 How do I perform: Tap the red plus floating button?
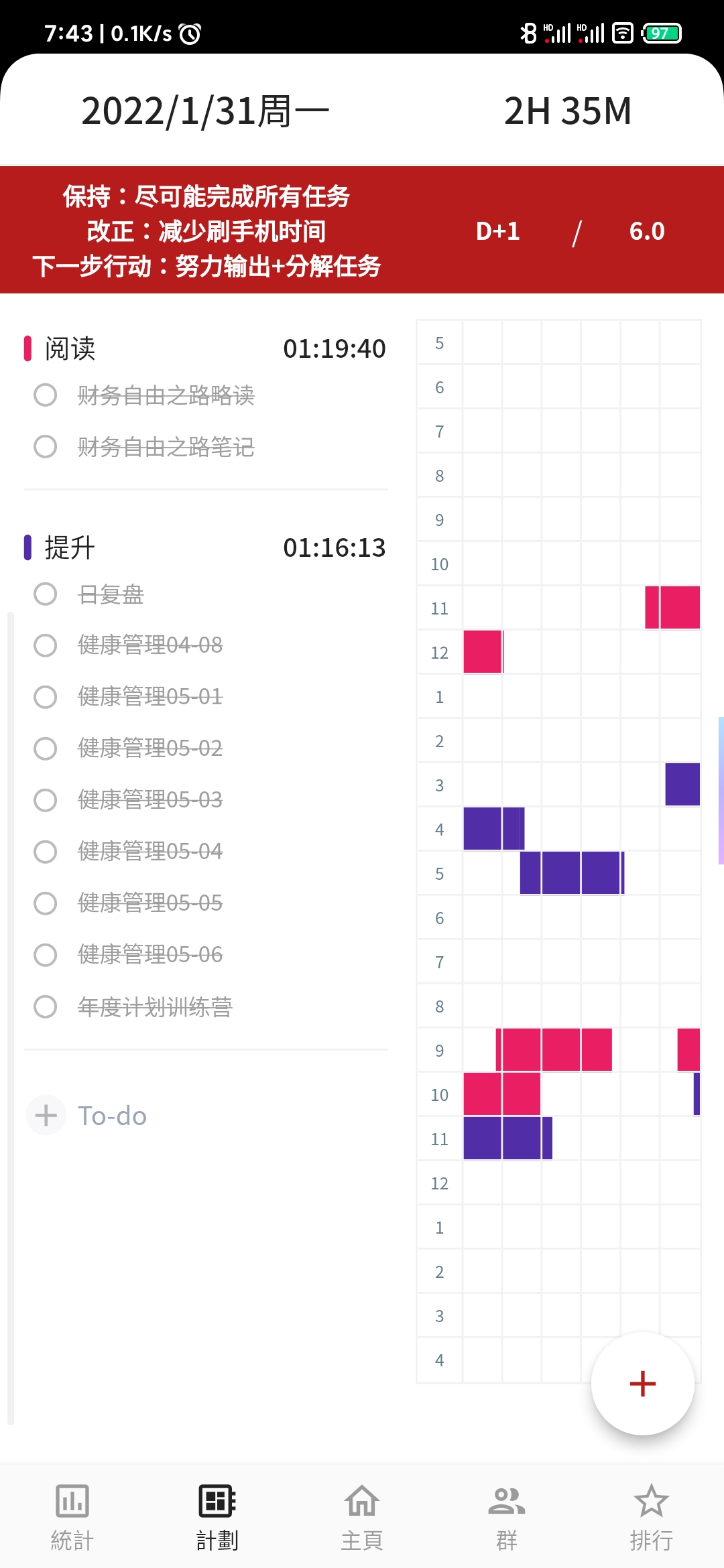coord(642,1384)
